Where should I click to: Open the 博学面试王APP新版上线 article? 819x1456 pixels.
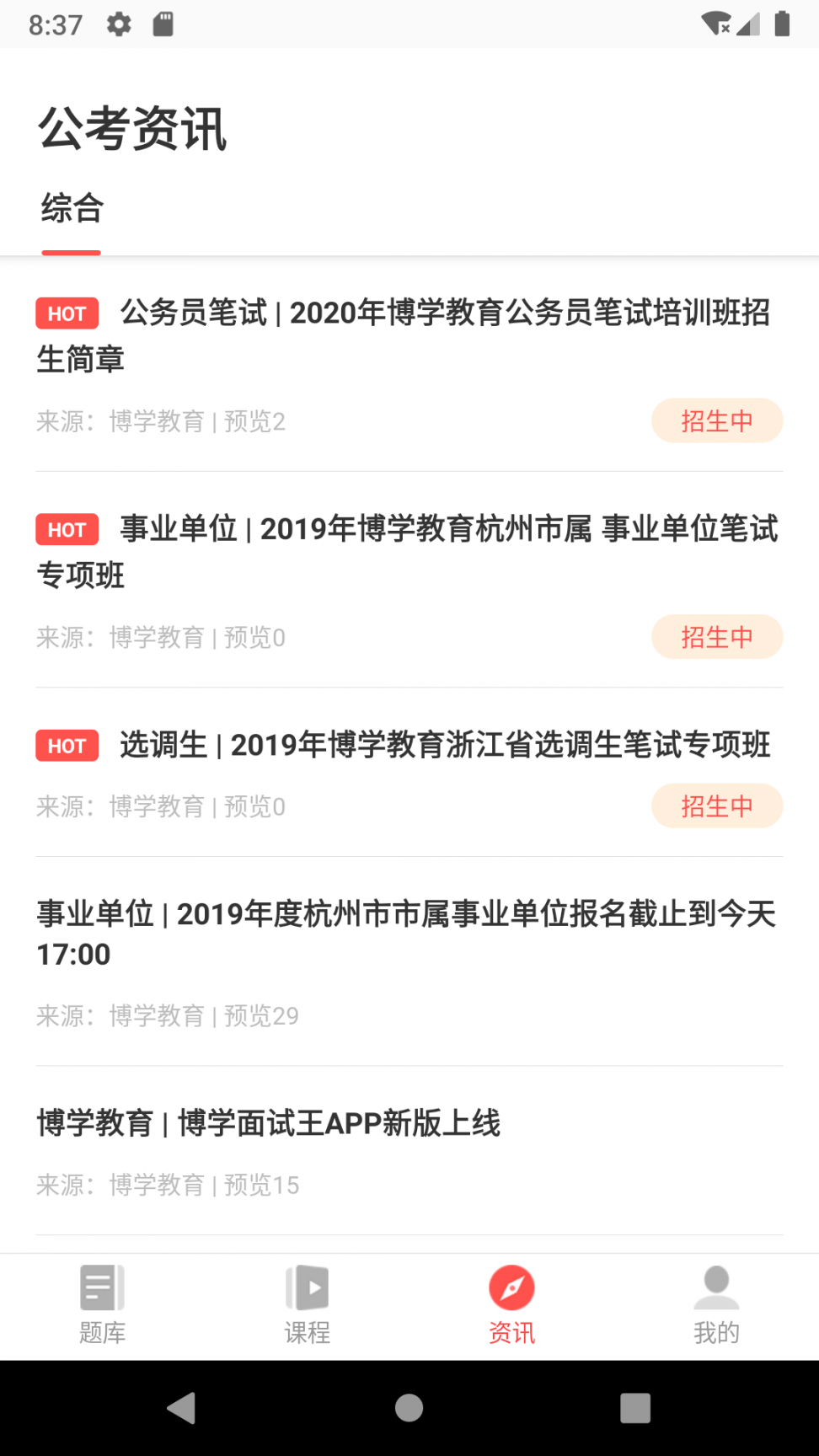point(270,1123)
